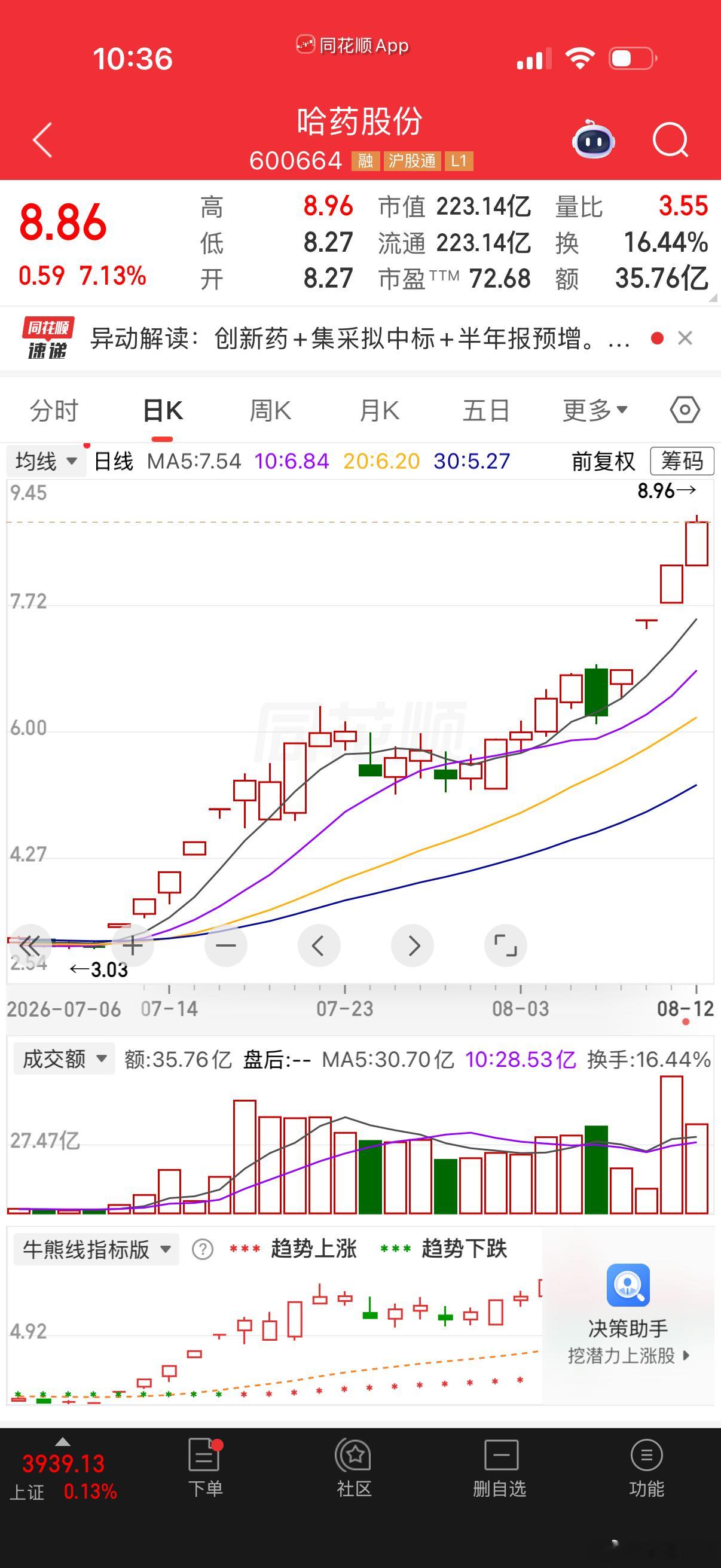721x1568 pixels.
Task: Switch to the 五日 tab
Action: pyautogui.click(x=485, y=410)
